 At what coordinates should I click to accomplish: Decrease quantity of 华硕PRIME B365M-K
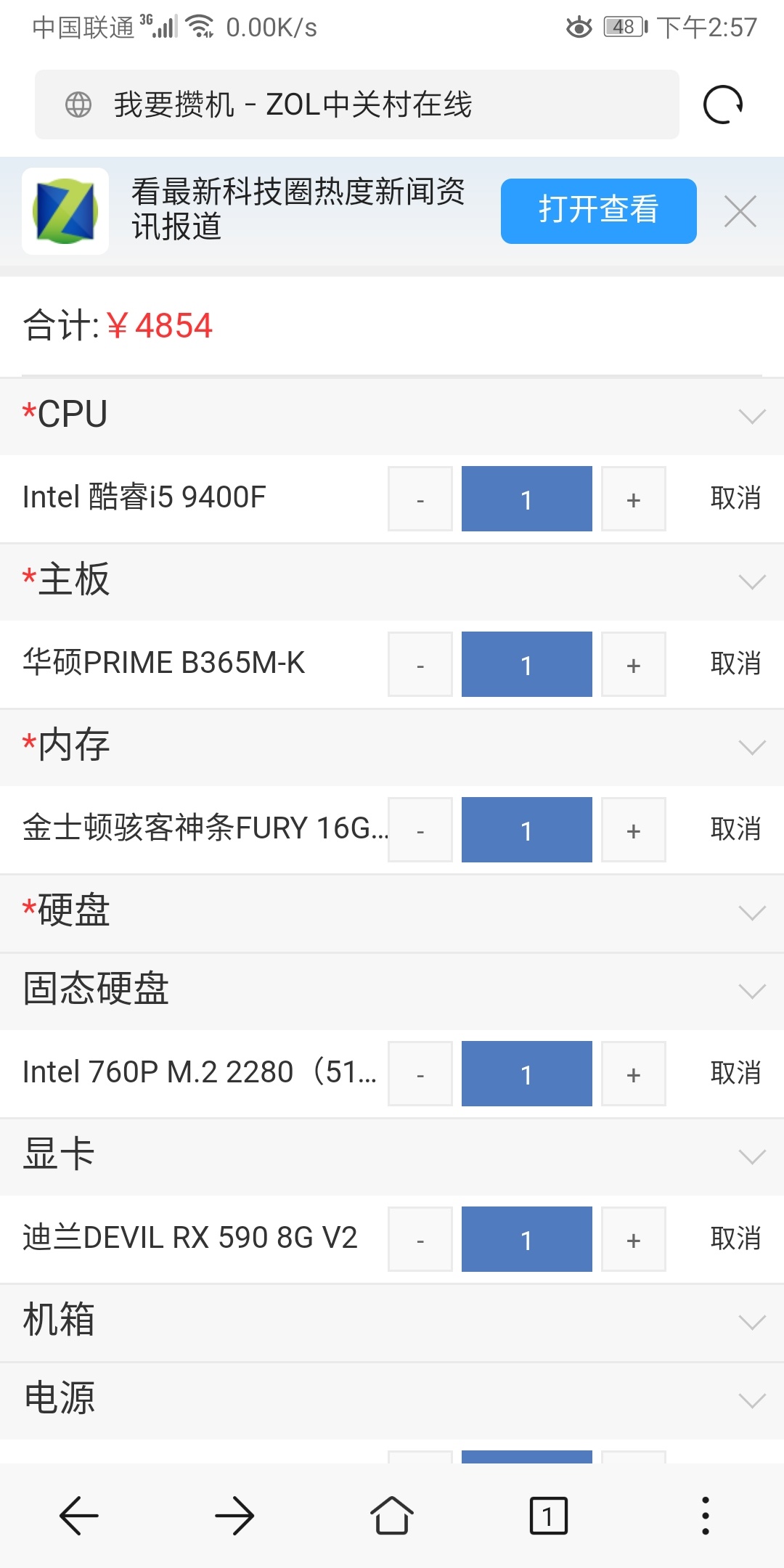point(420,664)
